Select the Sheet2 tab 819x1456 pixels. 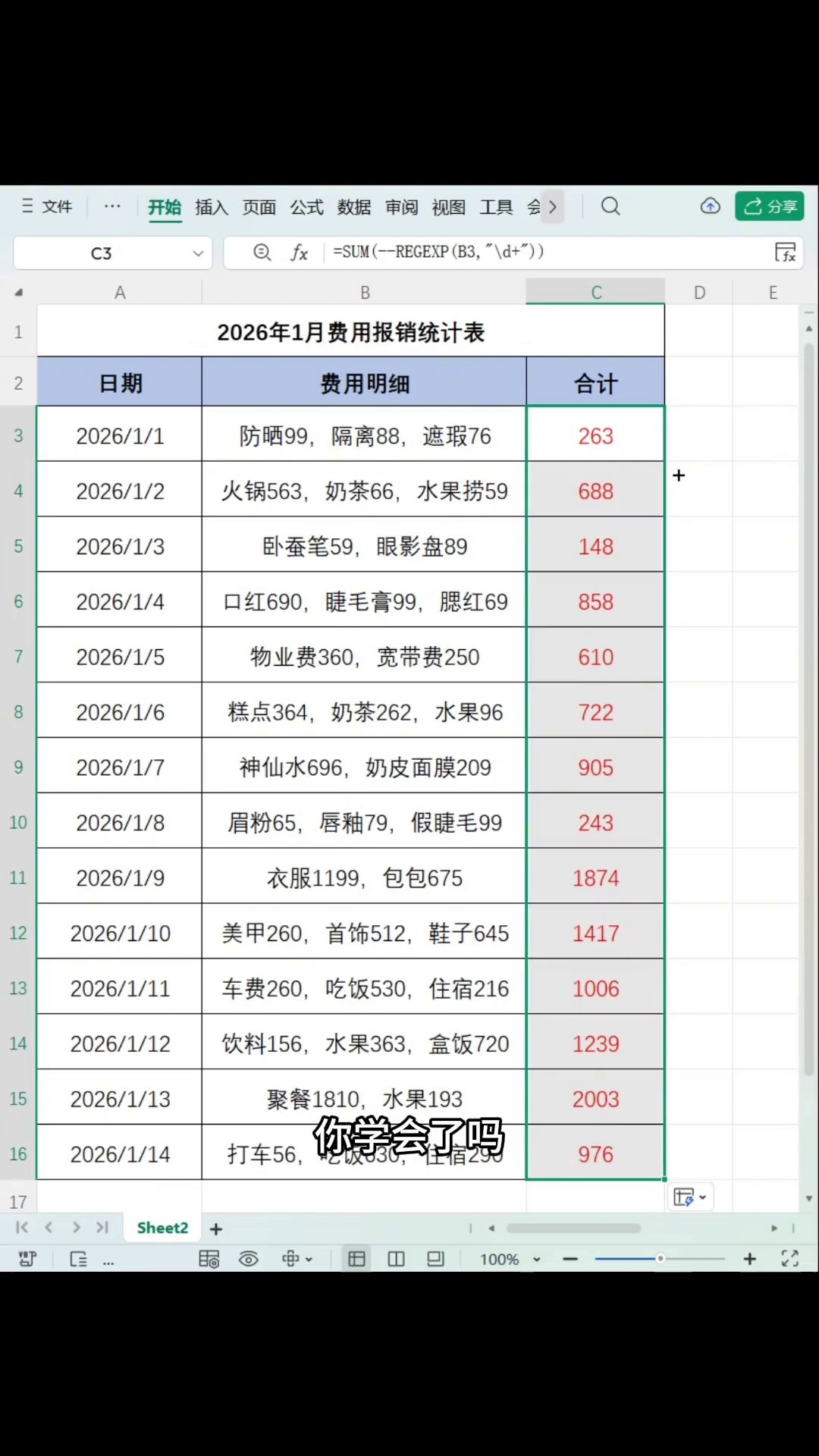(x=162, y=1228)
